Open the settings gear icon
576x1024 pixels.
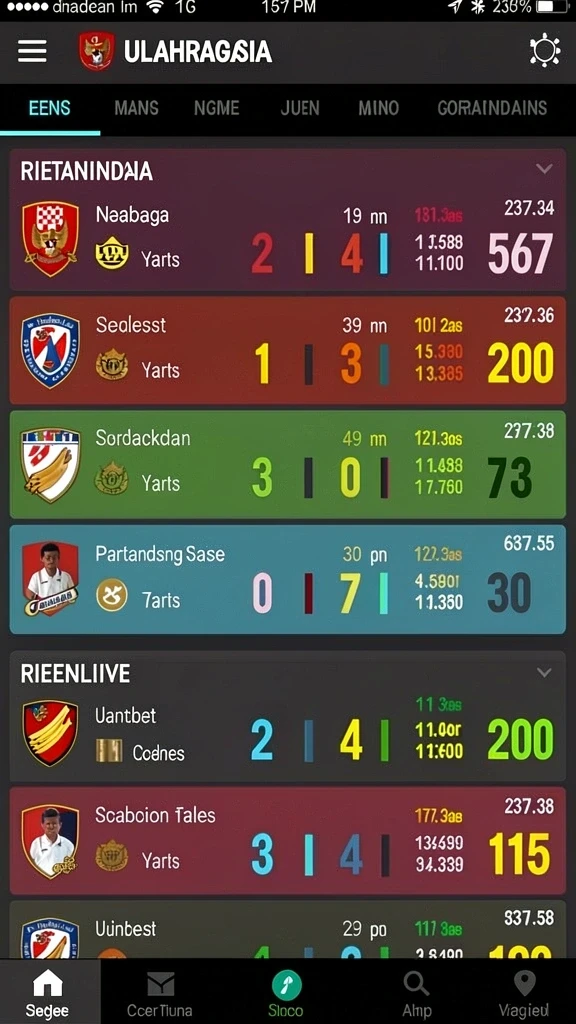point(545,51)
